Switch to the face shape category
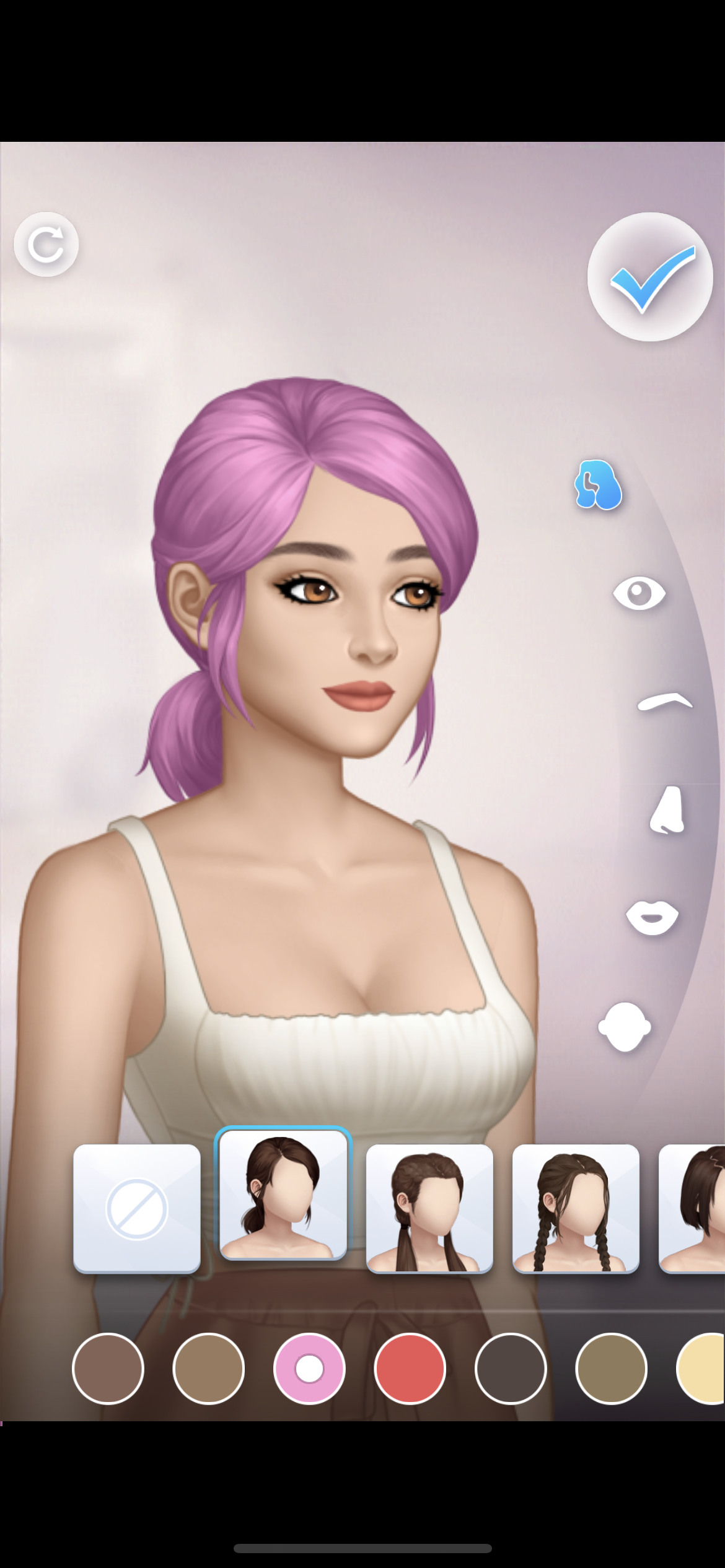 (625, 1026)
